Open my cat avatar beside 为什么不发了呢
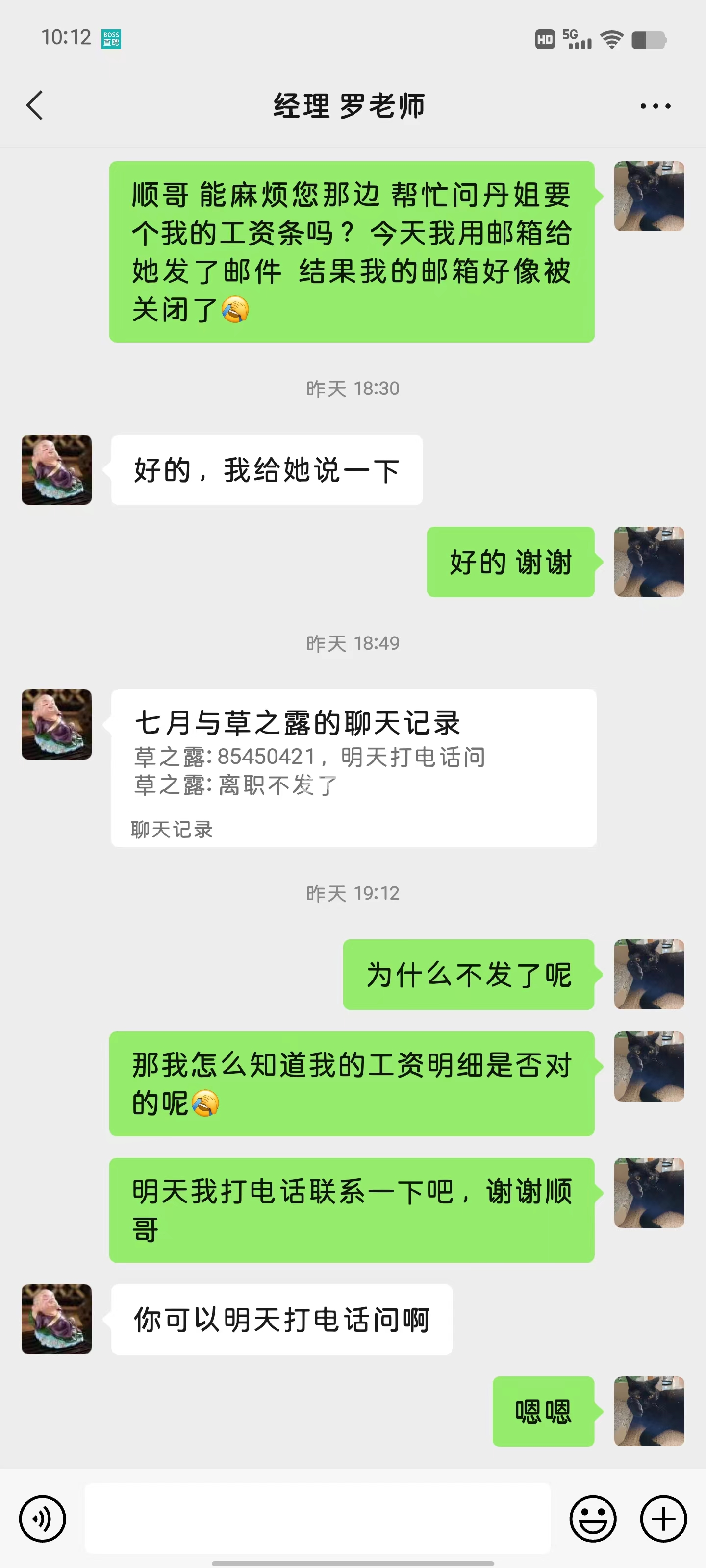 pos(649,974)
